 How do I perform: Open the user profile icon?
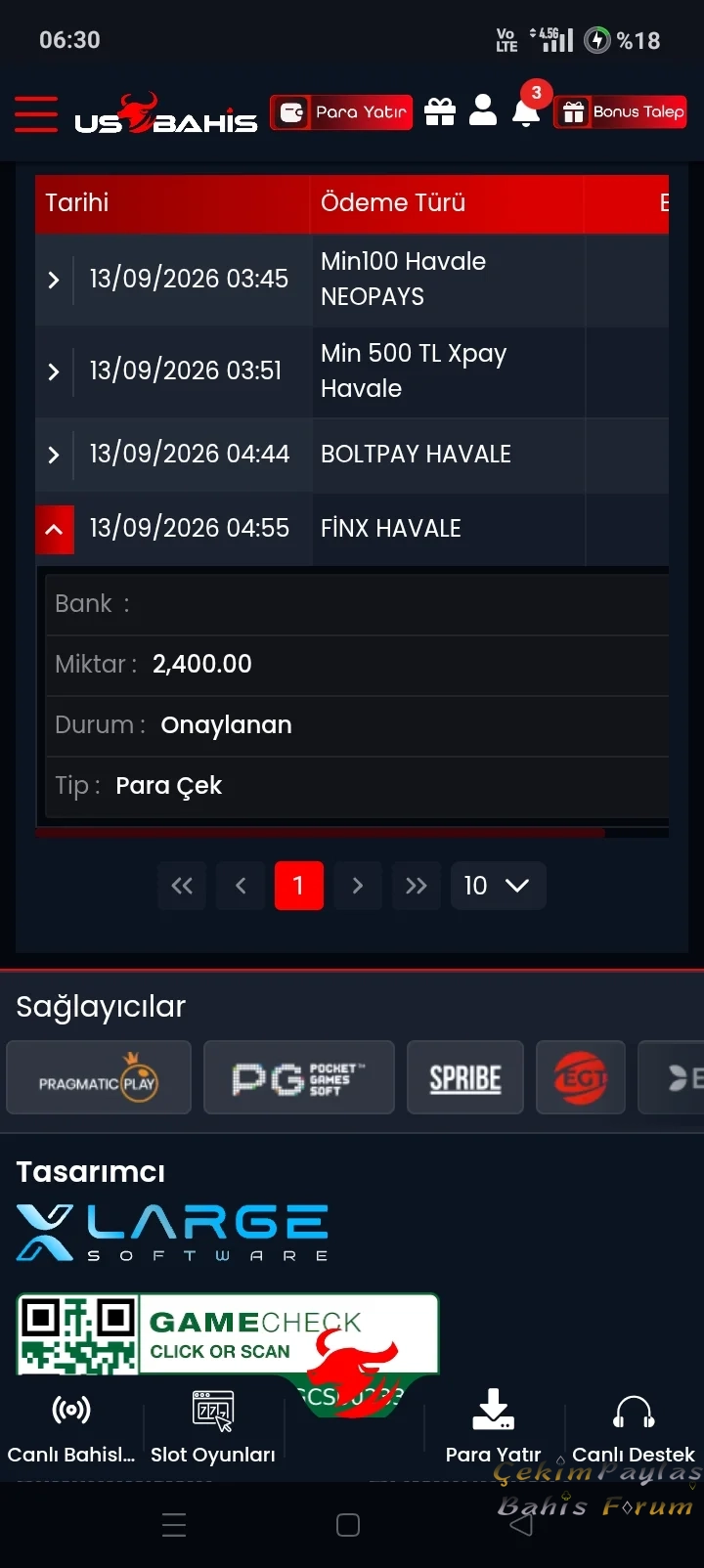pos(483,110)
